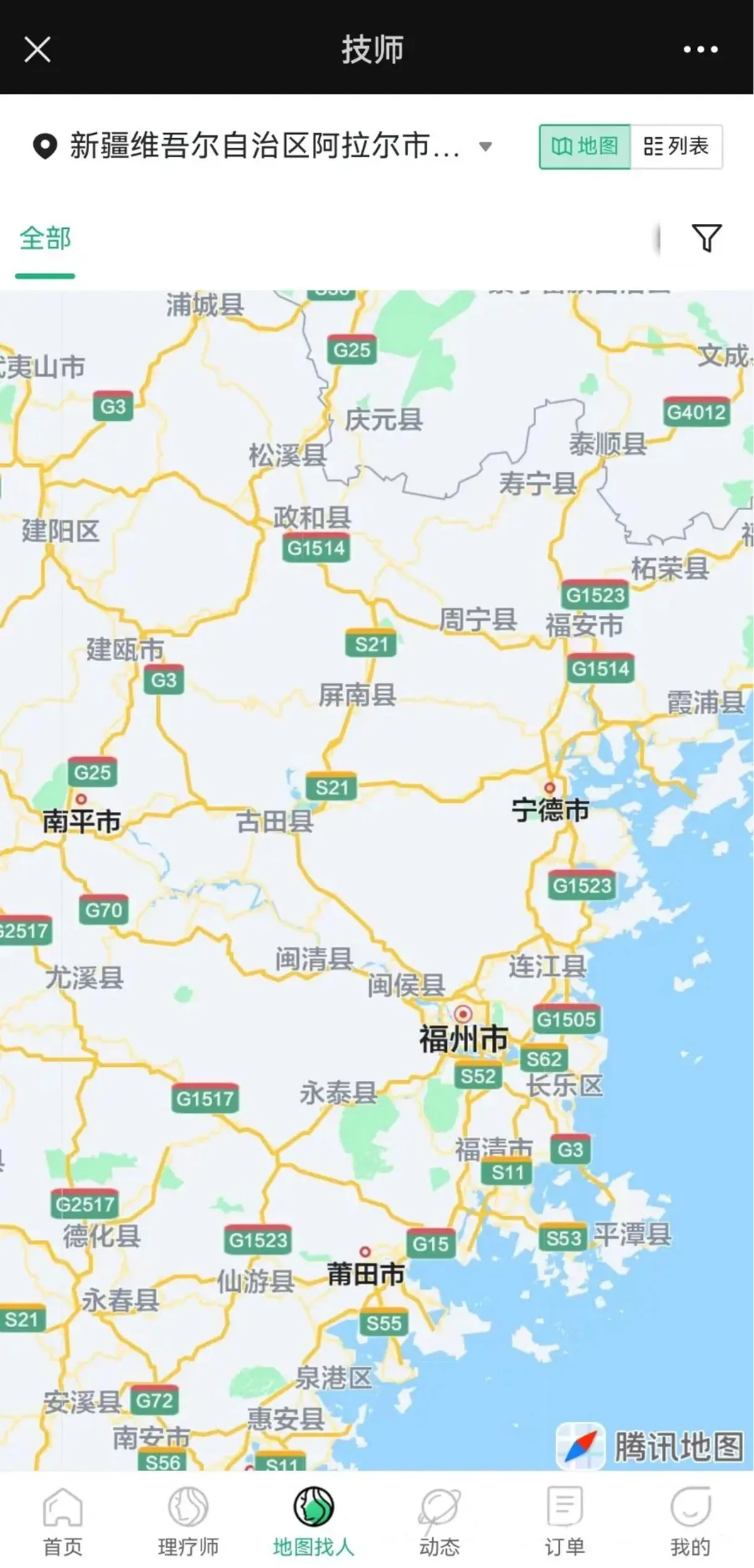Expand the address dropdown arrow

click(x=484, y=147)
